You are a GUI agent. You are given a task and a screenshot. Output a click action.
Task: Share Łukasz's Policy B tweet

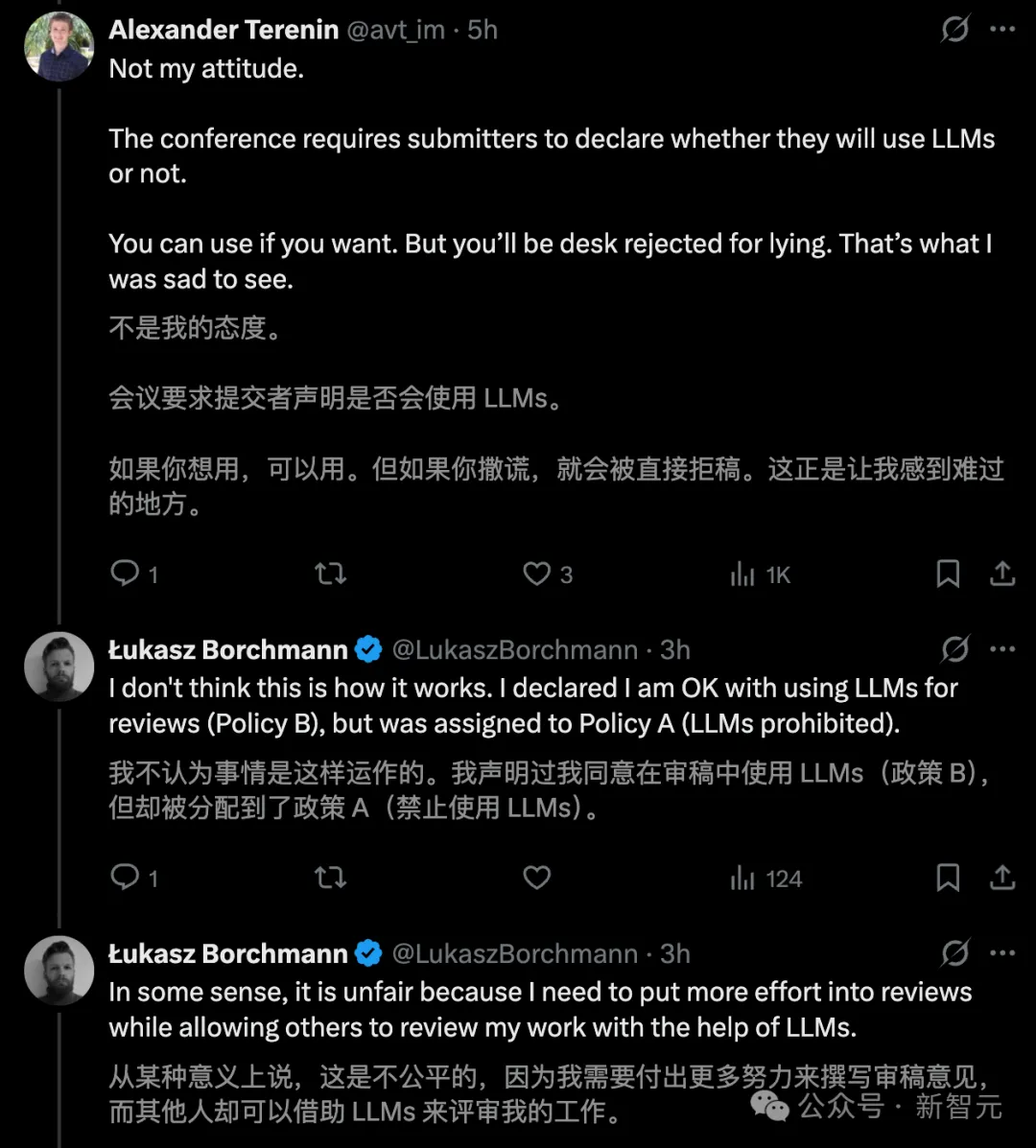[x=1002, y=878]
